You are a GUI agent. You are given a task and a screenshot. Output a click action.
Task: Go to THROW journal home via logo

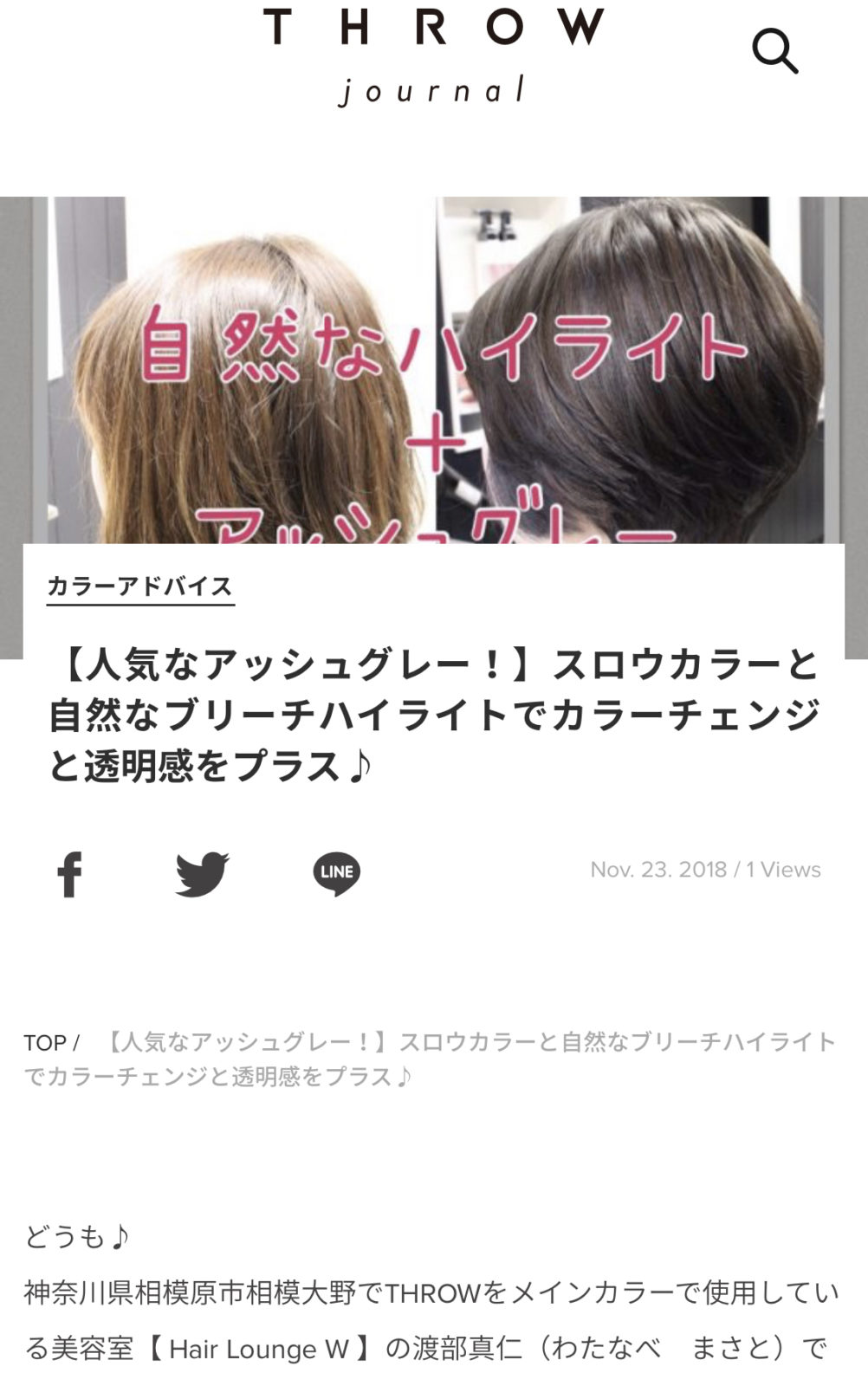433,56
